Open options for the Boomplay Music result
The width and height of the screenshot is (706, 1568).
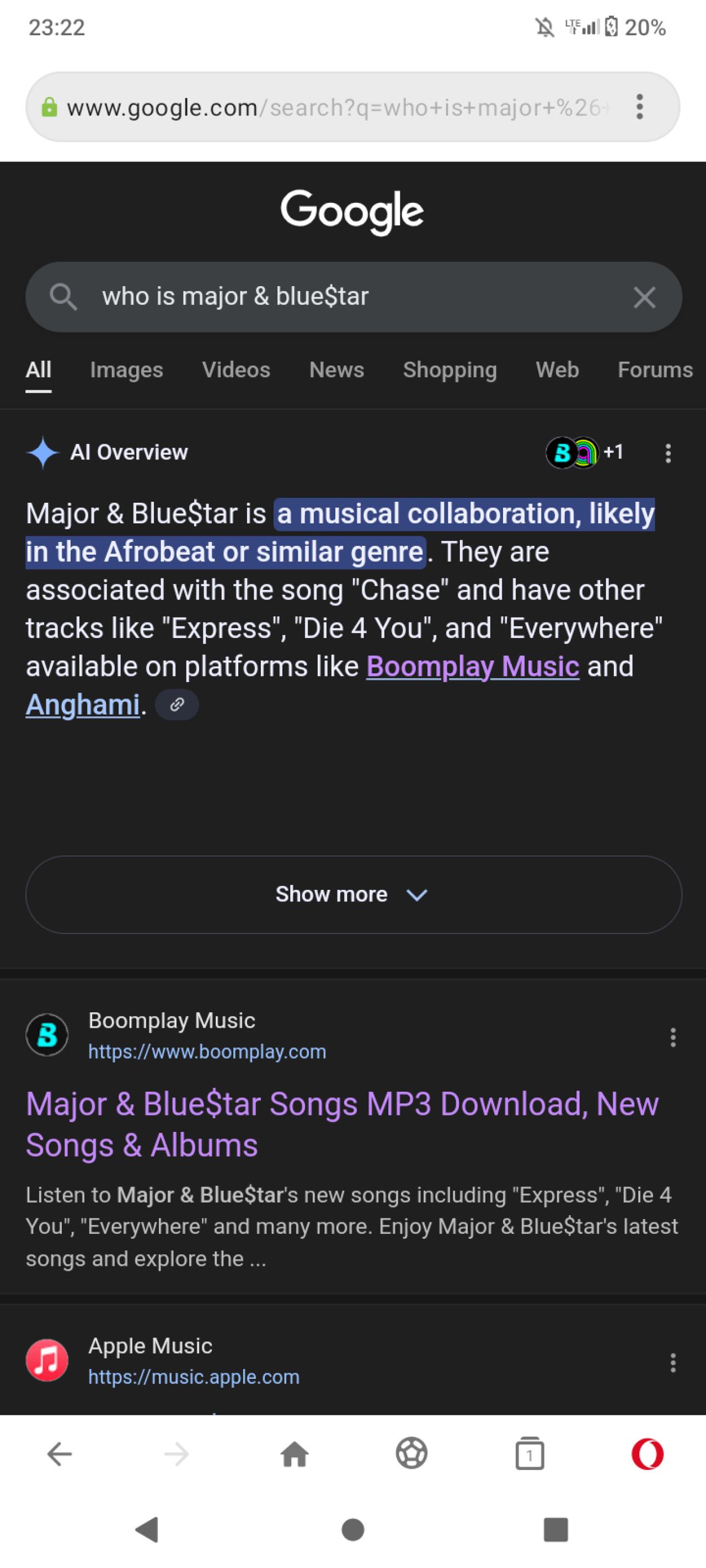point(672,1037)
